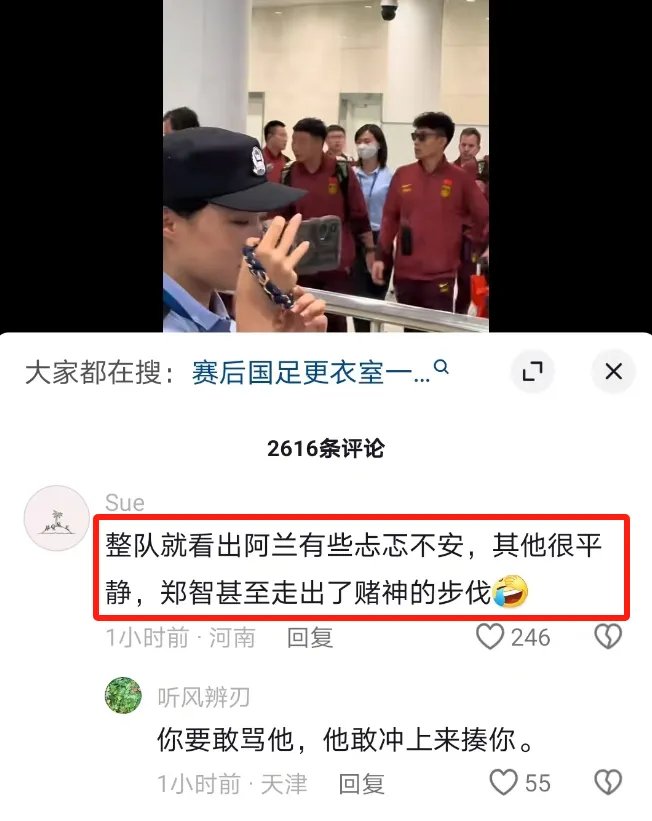Close the comments panel

click(x=613, y=373)
